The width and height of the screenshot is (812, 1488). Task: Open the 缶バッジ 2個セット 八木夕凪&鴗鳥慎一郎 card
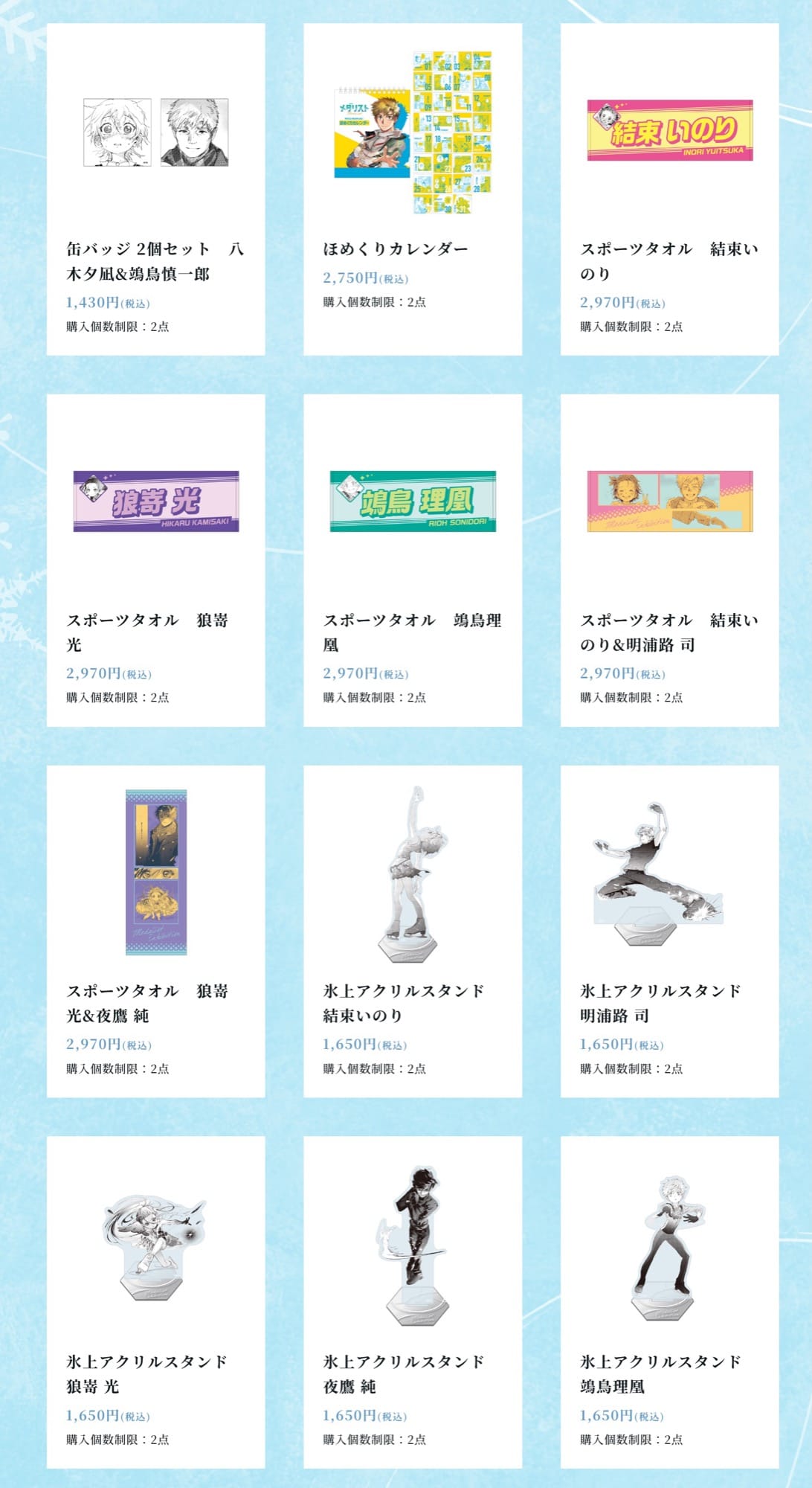155,189
